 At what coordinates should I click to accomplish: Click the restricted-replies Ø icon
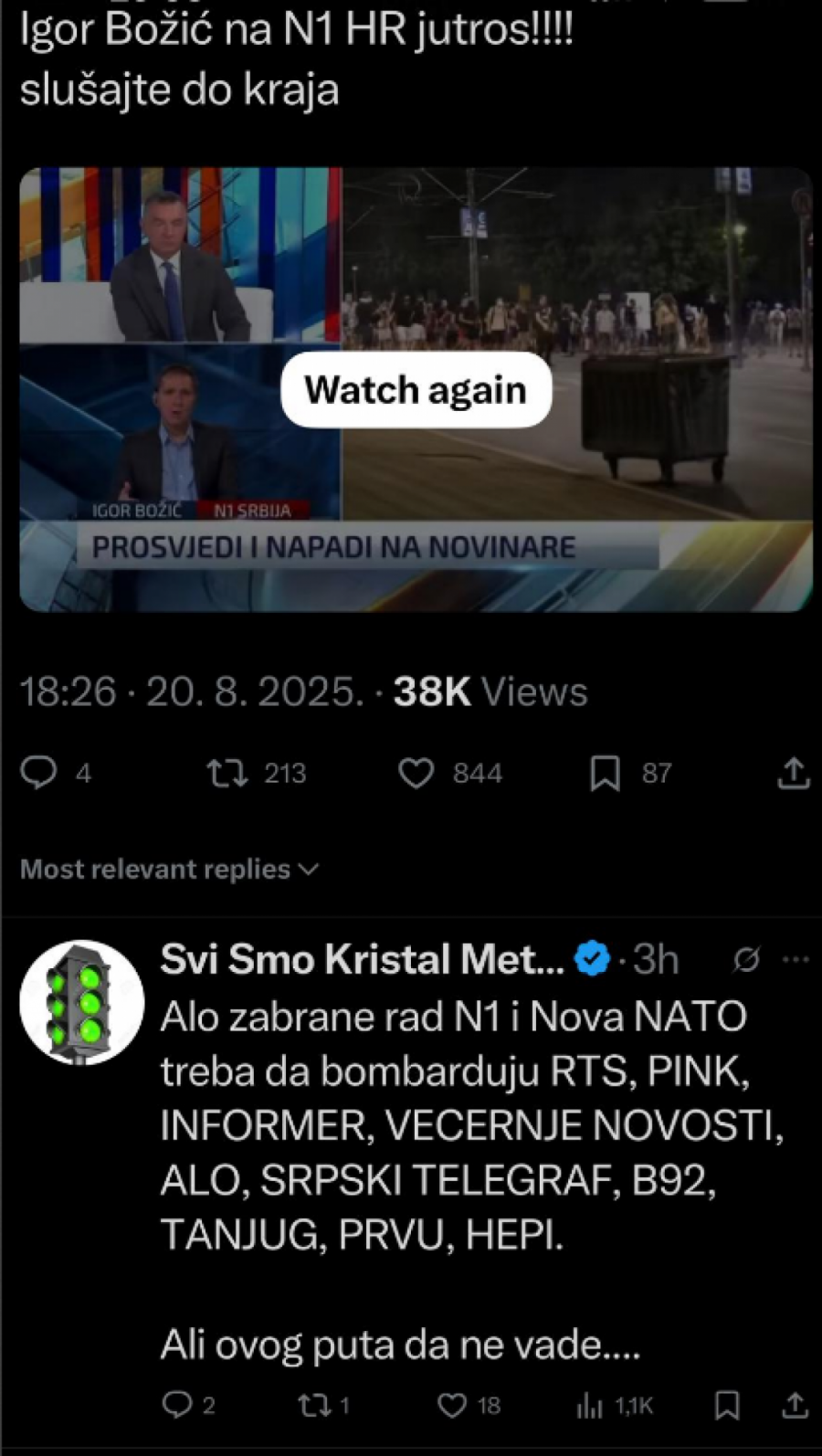[747, 959]
